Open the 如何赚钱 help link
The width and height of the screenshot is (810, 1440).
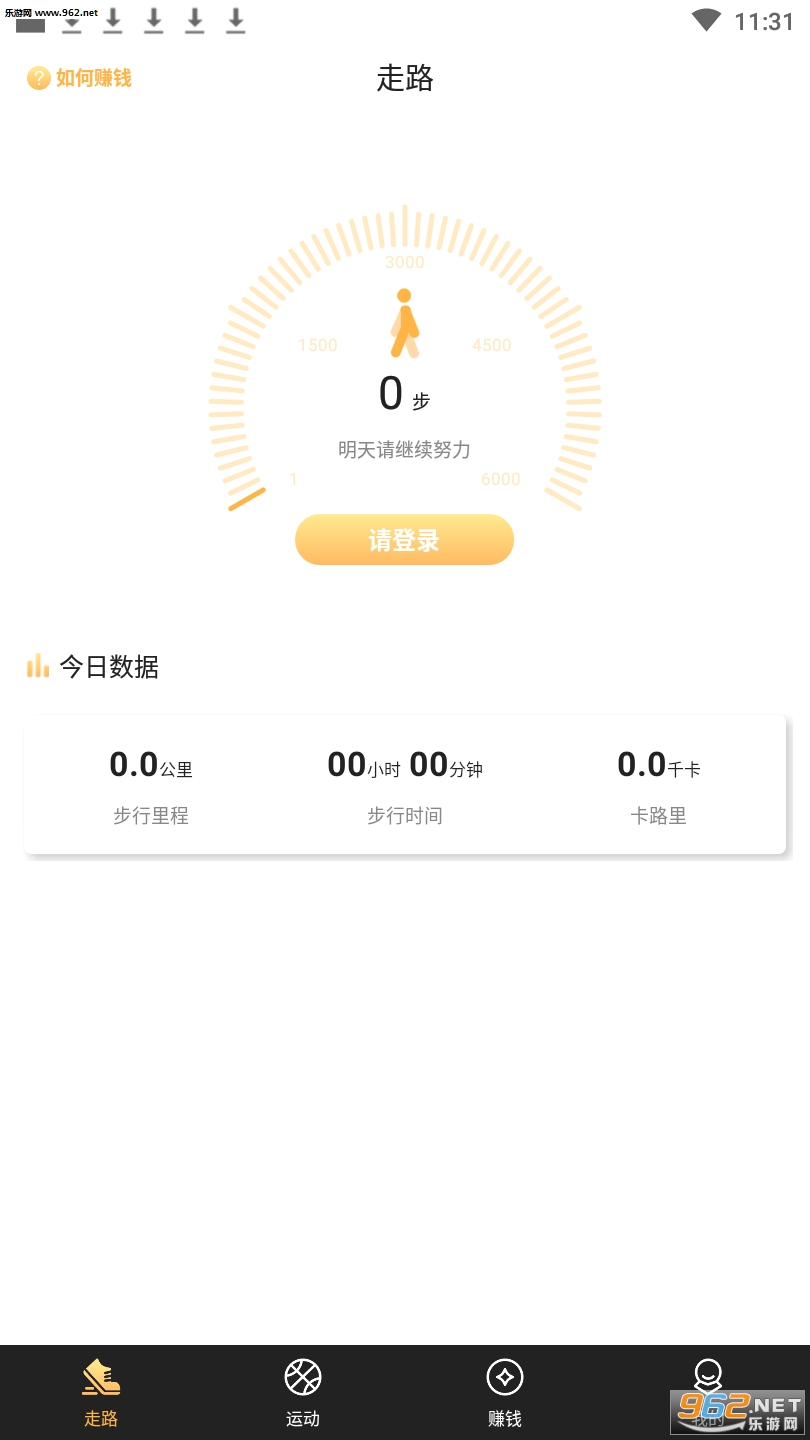click(80, 78)
